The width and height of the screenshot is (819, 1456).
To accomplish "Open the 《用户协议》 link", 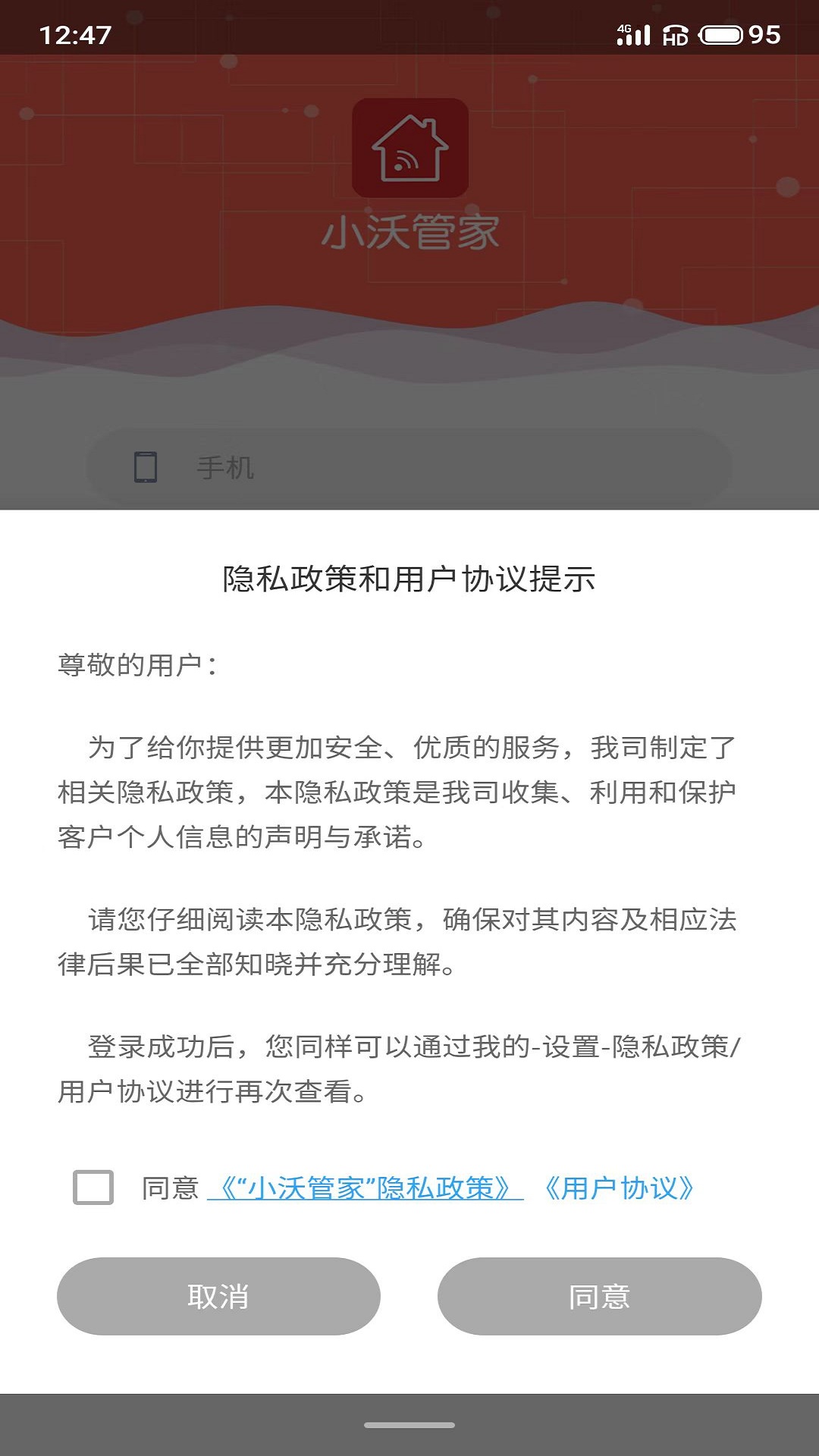I will tap(619, 1188).
